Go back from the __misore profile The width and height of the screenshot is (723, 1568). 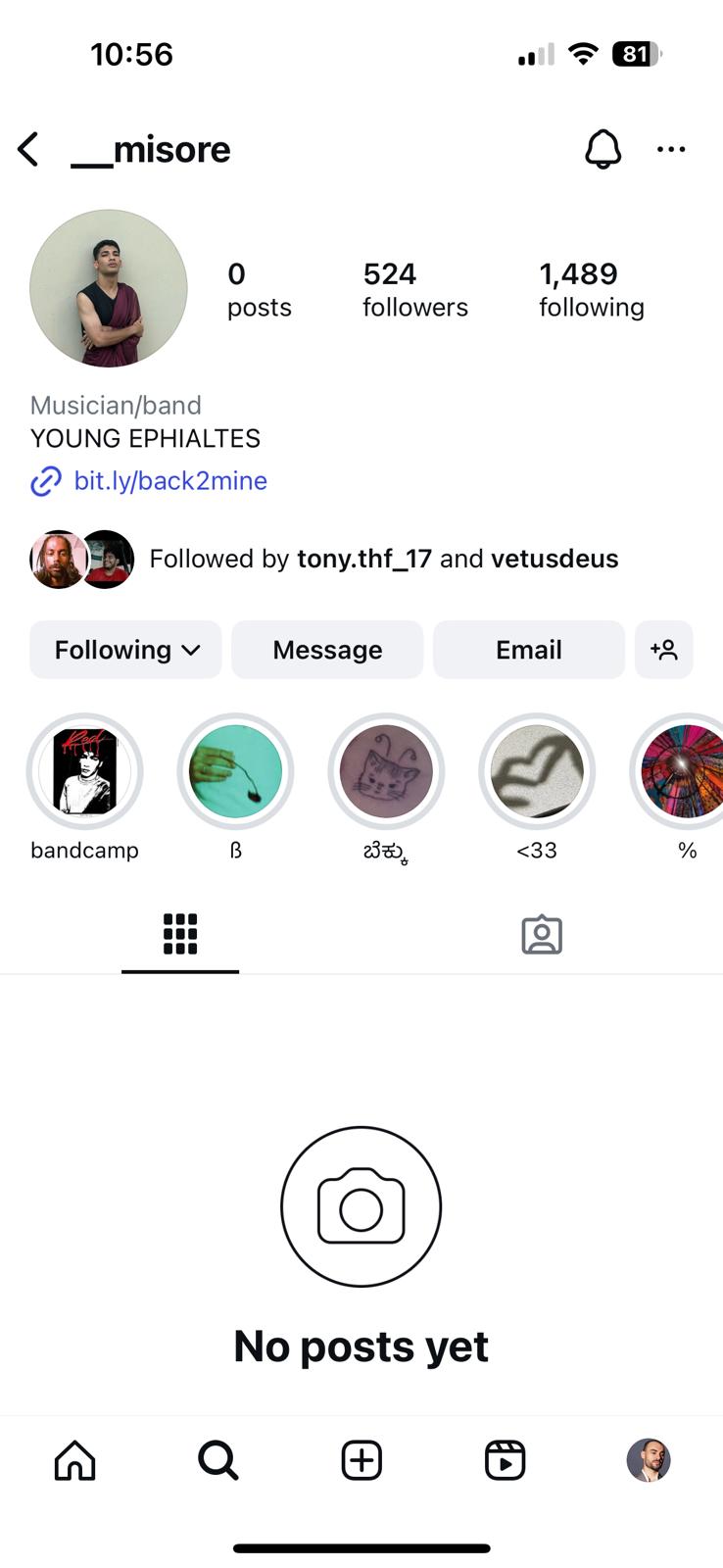pyautogui.click(x=28, y=150)
